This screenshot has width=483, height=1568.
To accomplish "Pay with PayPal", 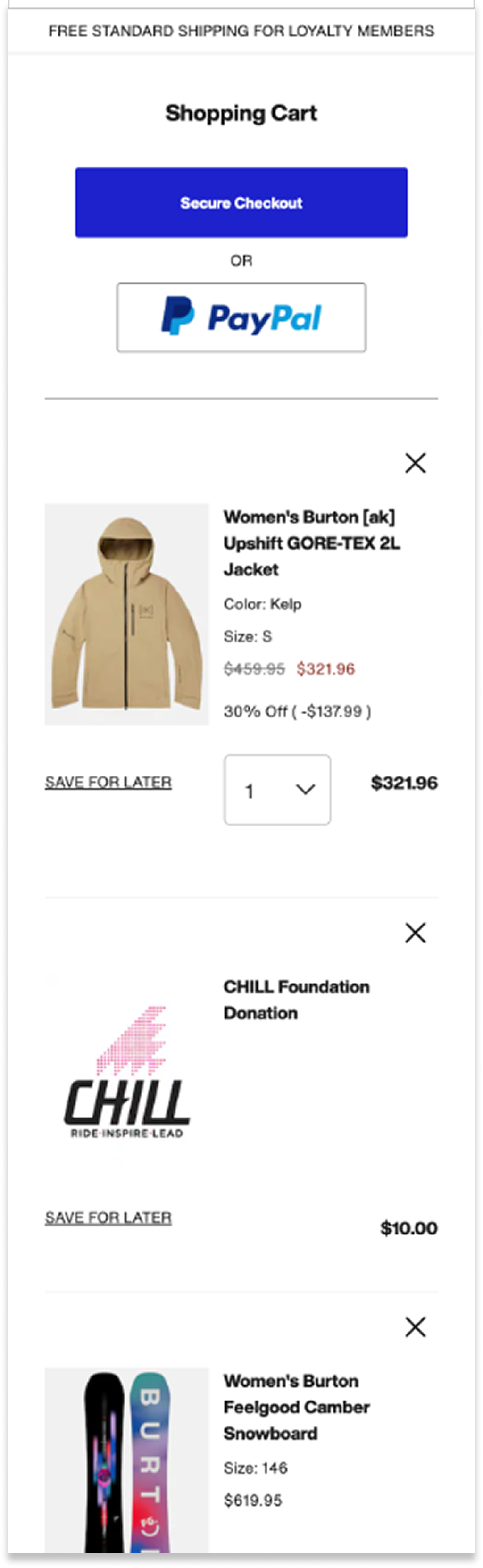I will pyautogui.click(x=241, y=317).
